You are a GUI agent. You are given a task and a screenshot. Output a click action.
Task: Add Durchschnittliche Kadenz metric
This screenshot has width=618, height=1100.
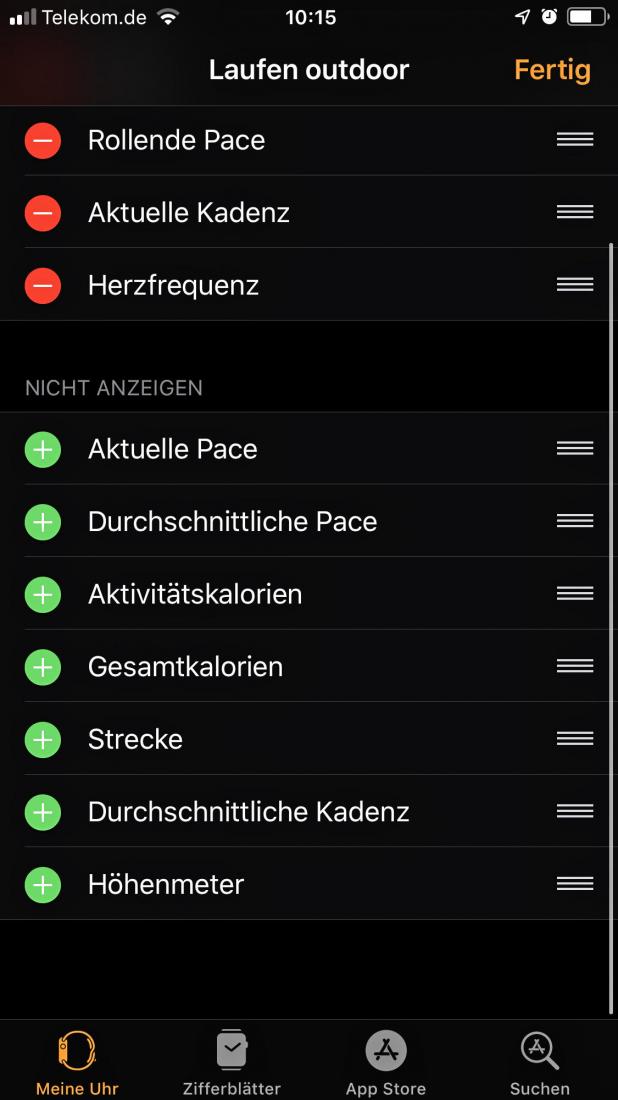coord(43,812)
